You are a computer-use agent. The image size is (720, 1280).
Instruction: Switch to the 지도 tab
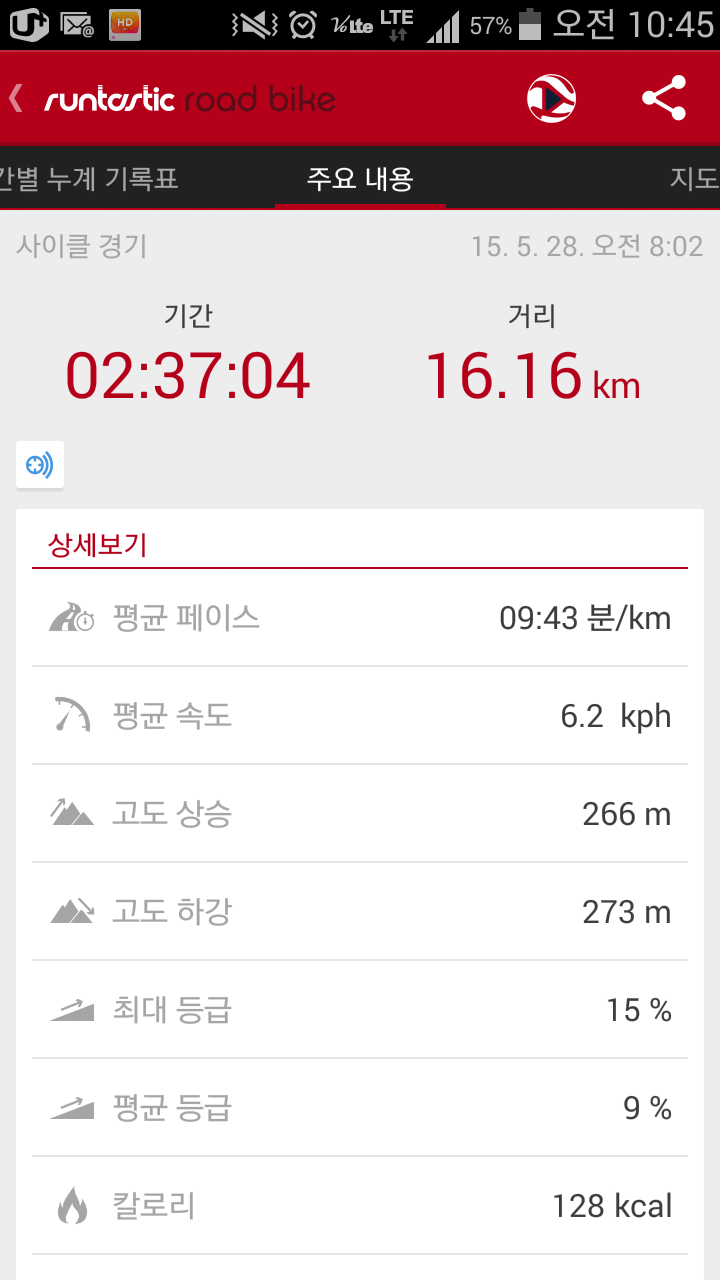tap(694, 179)
